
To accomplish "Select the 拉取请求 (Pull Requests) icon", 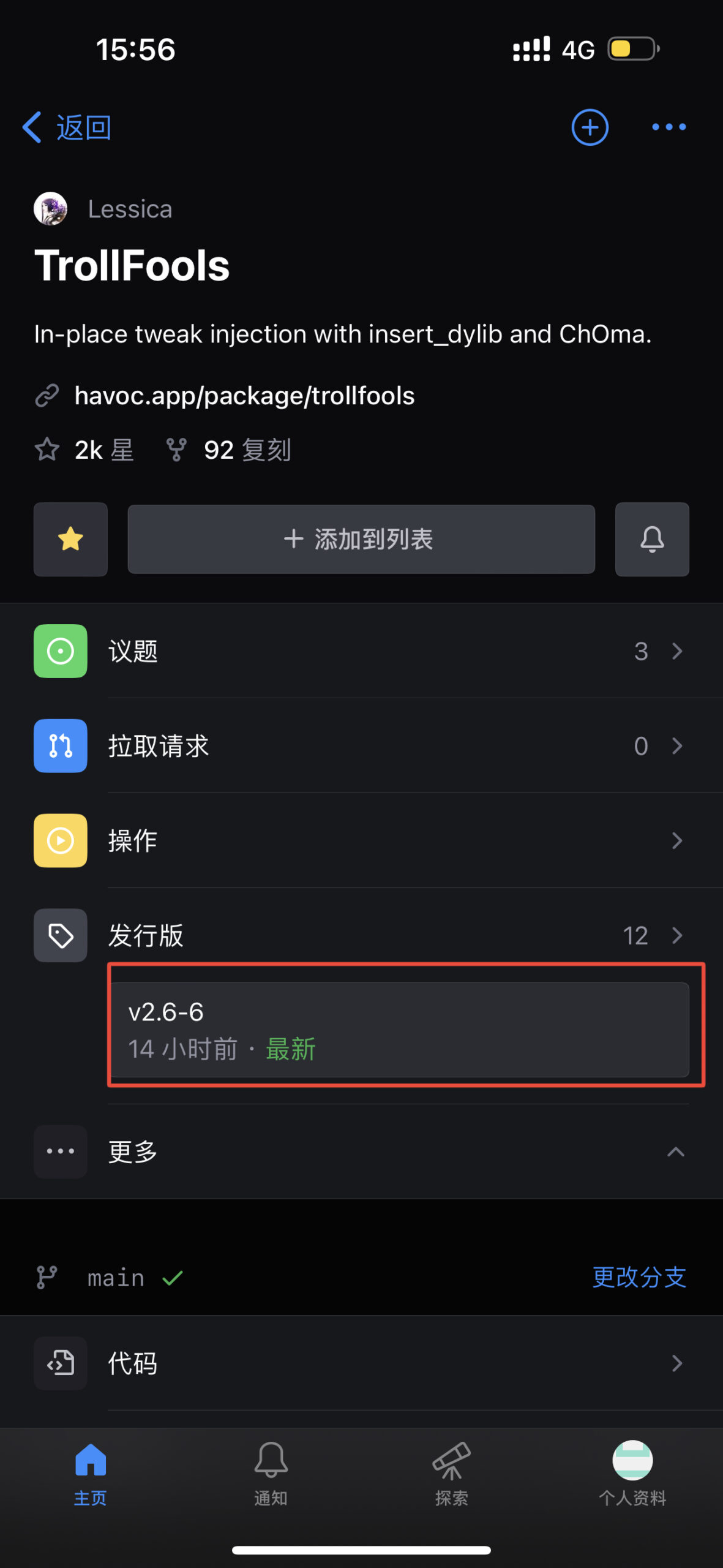I will coord(59,746).
